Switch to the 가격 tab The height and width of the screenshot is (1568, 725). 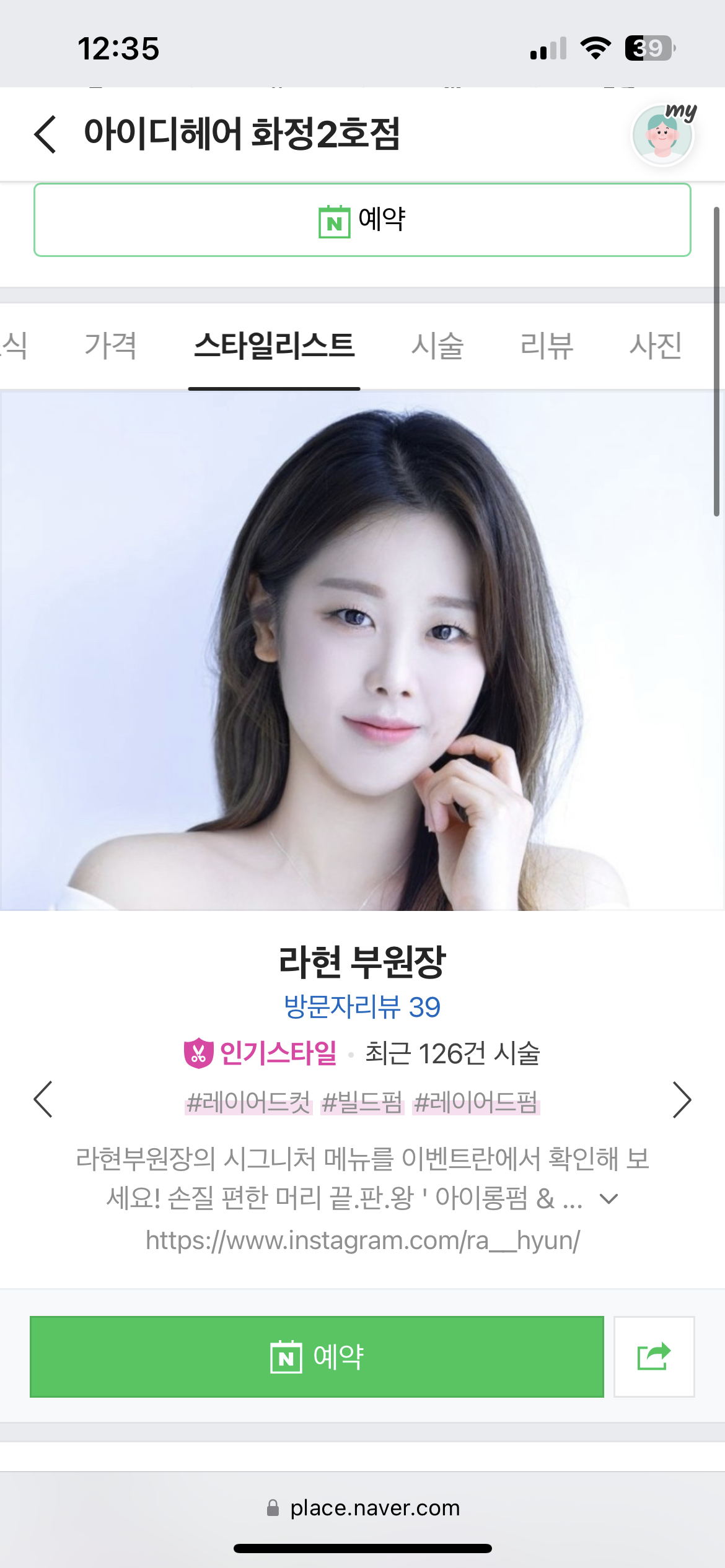coord(110,345)
